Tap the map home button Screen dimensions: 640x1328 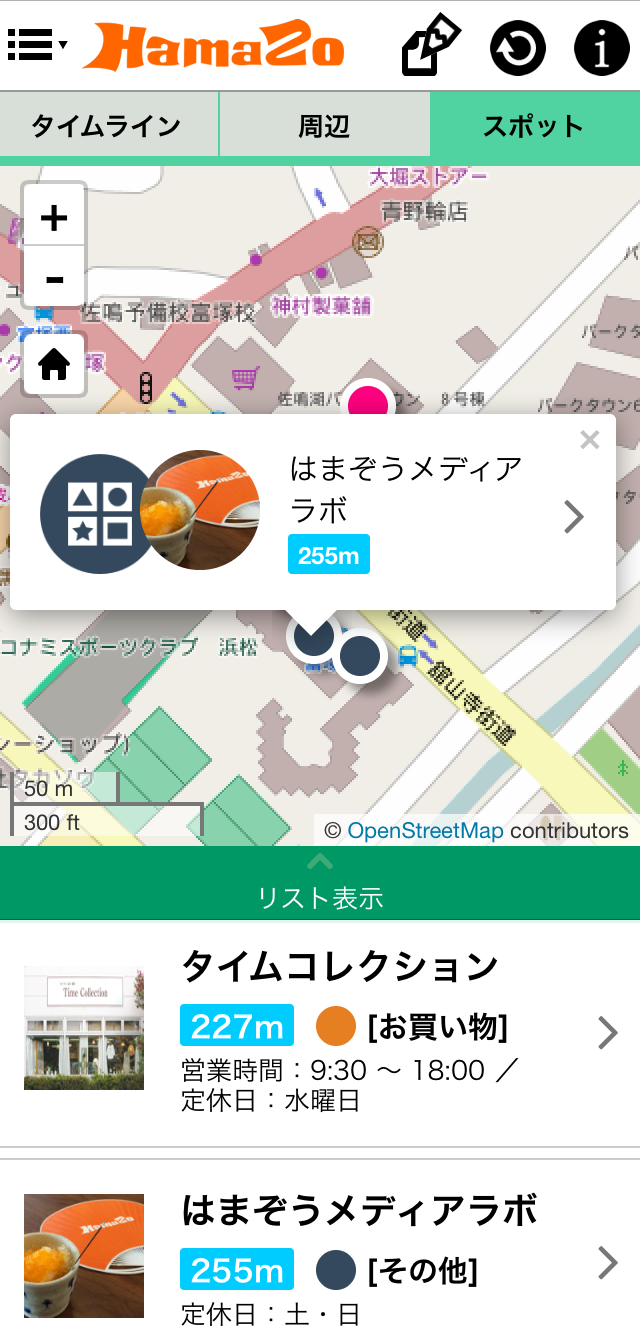click(x=54, y=365)
